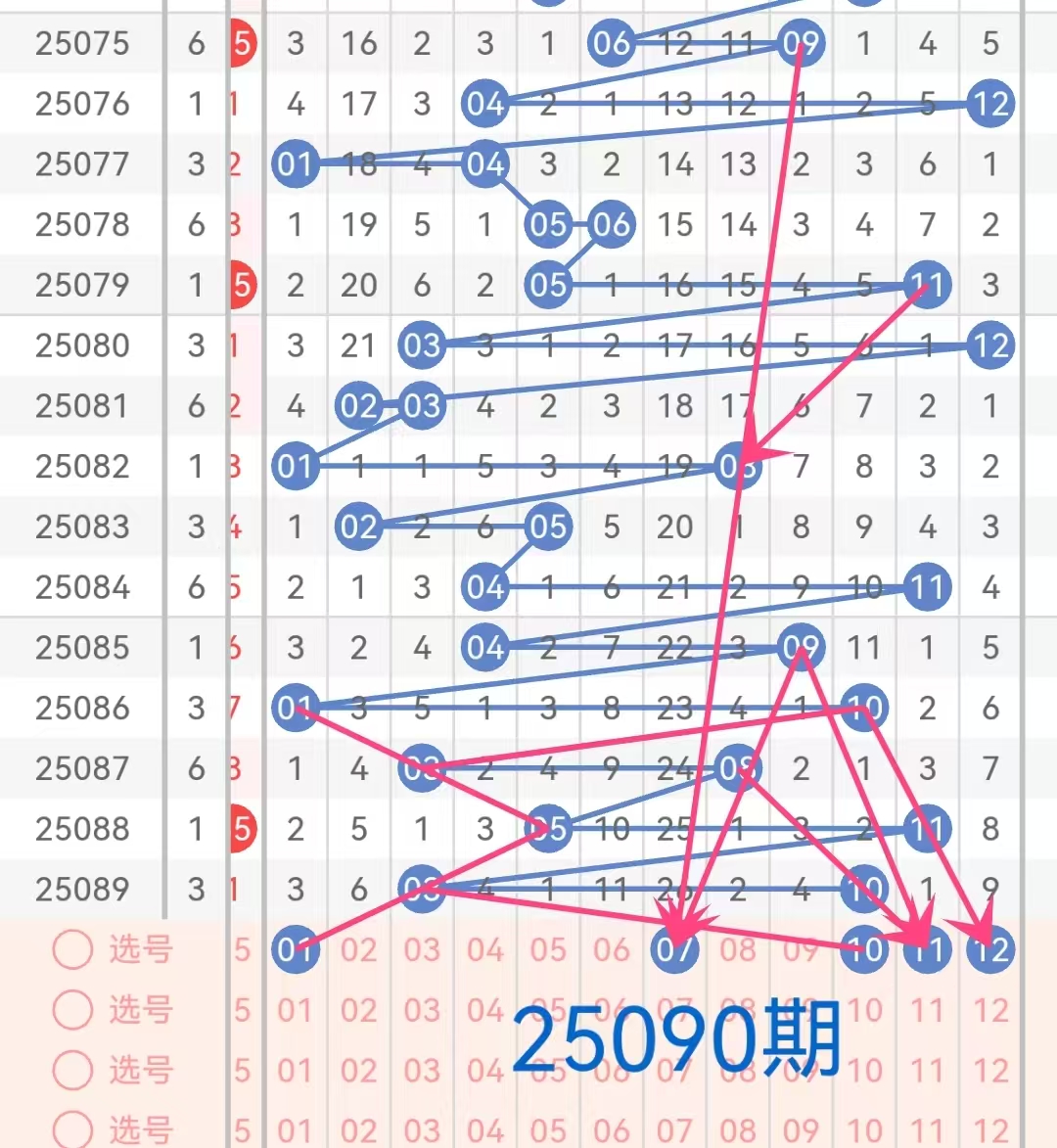
Task: Unselect number 11 in the first 选号 row
Action: [927, 949]
